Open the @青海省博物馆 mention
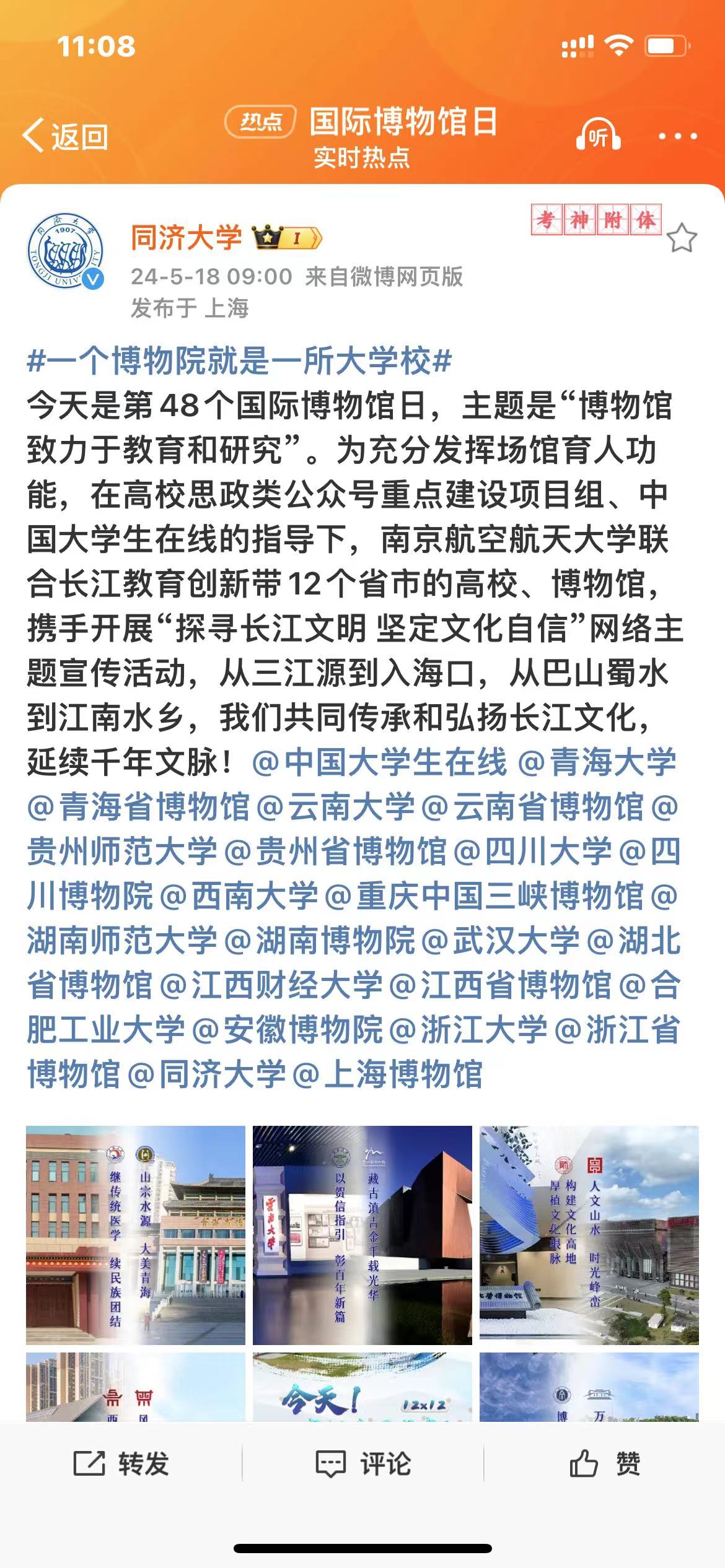725x1568 pixels. 138,807
